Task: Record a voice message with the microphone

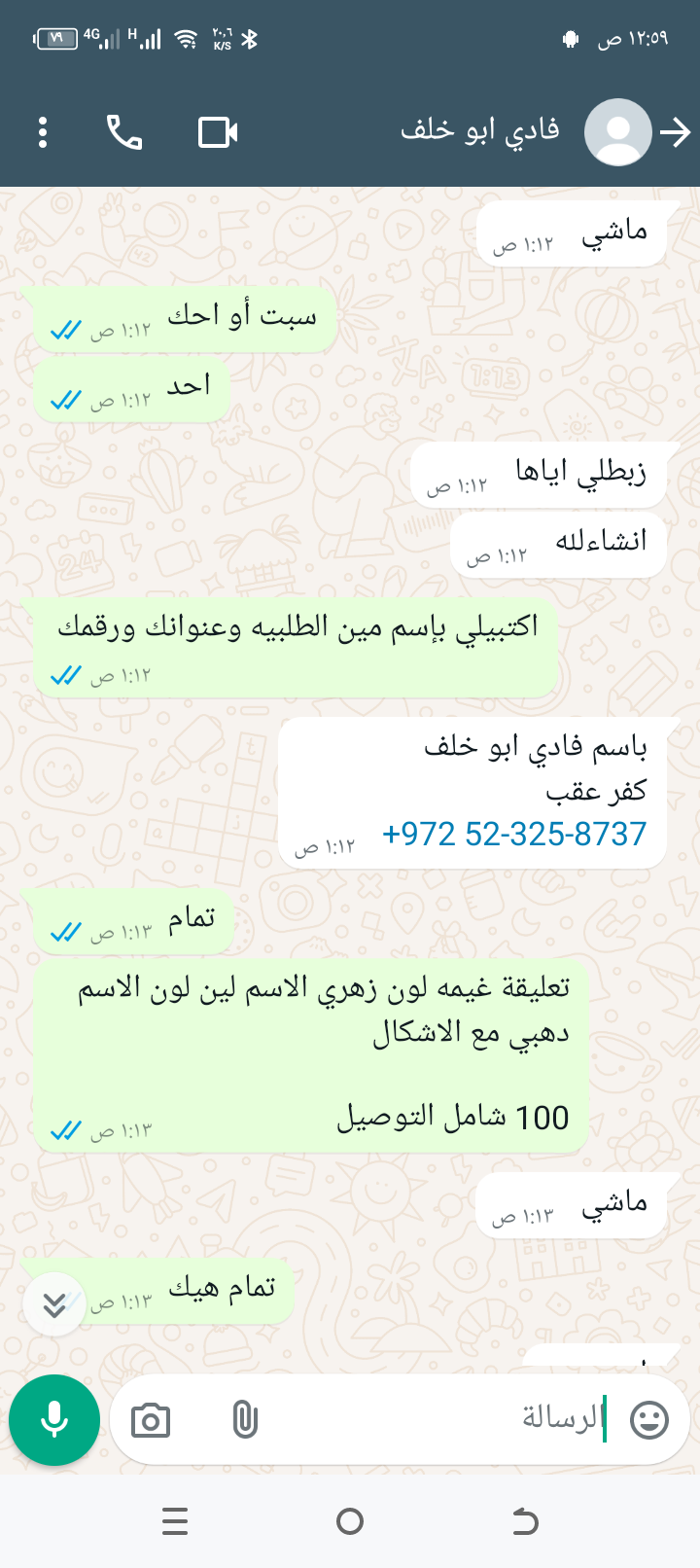Action: (x=54, y=1420)
